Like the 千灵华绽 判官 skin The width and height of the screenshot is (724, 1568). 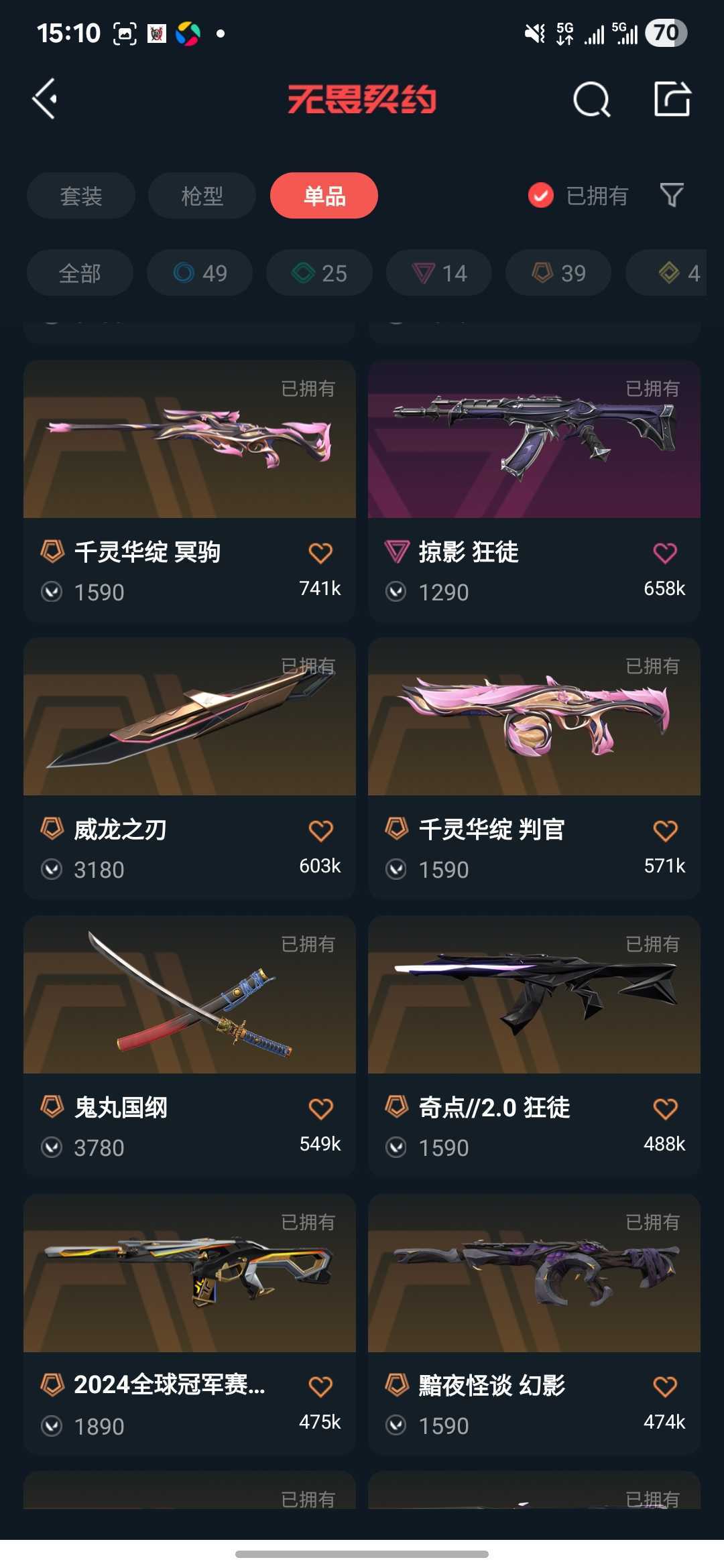pyautogui.click(x=665, y=831)
